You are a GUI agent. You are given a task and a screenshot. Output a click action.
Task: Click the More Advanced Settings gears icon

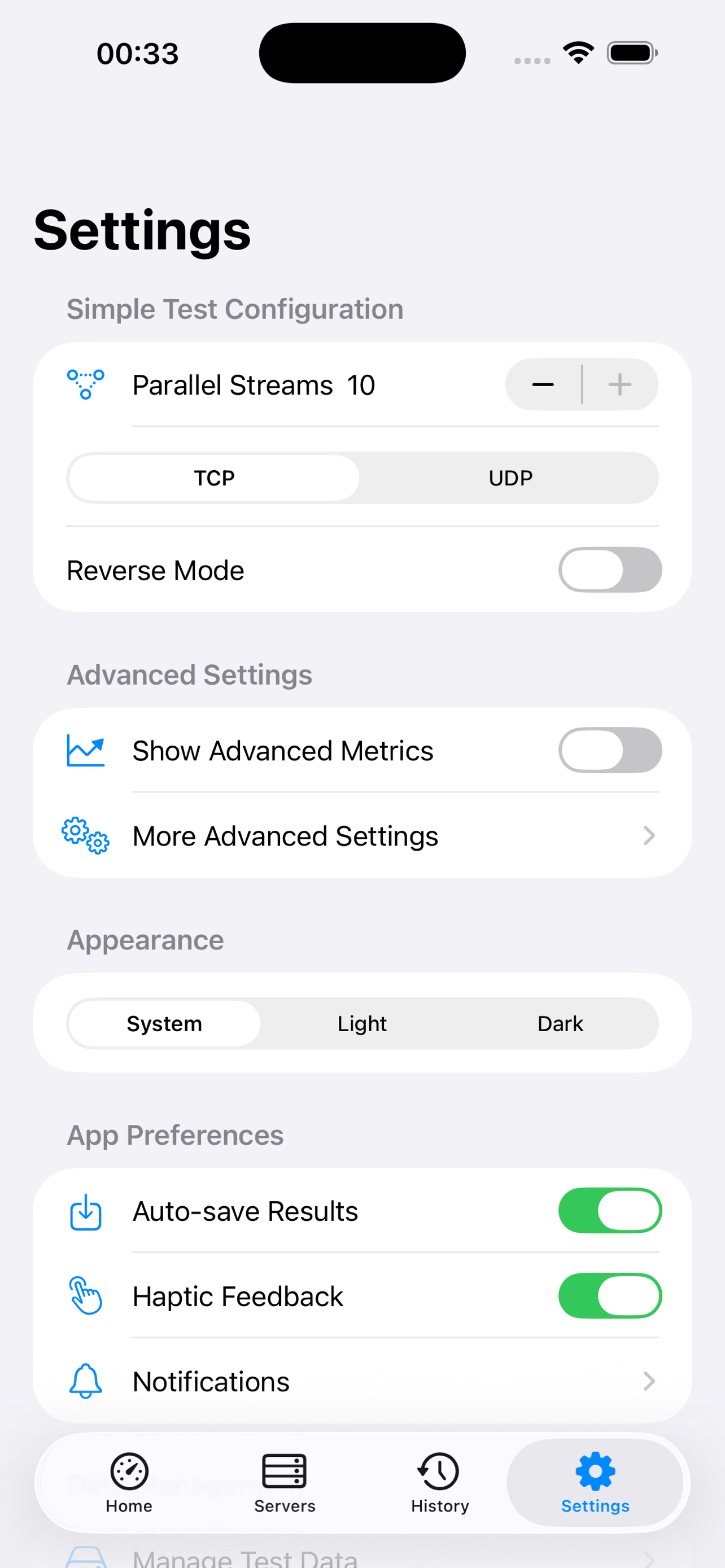pyautogui.click(x=85, y=836)
